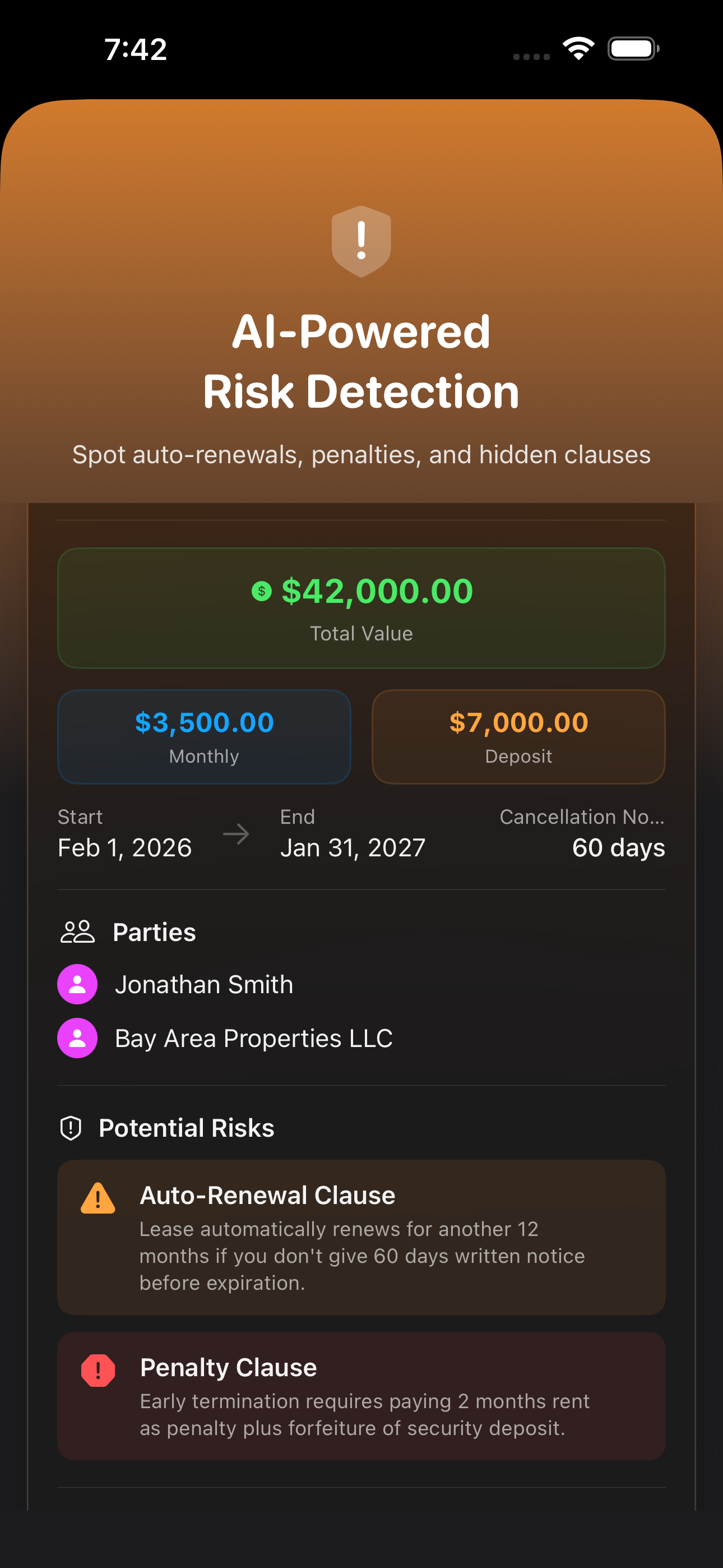Select the end date Jan 31, 2027
723x1568 pixels.
[x=353, y=847]
